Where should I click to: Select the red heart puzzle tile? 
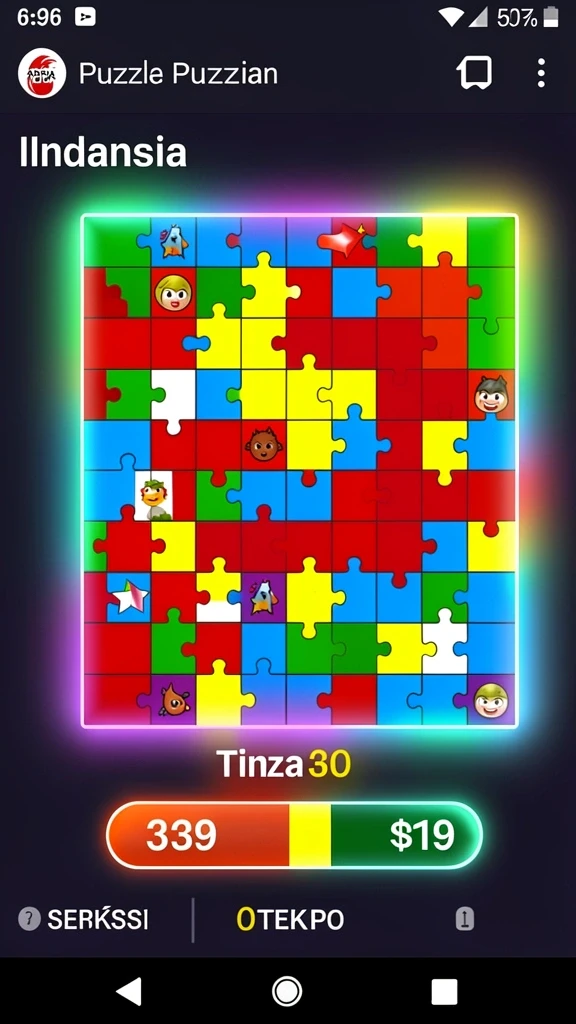click(x=342, y=242)
